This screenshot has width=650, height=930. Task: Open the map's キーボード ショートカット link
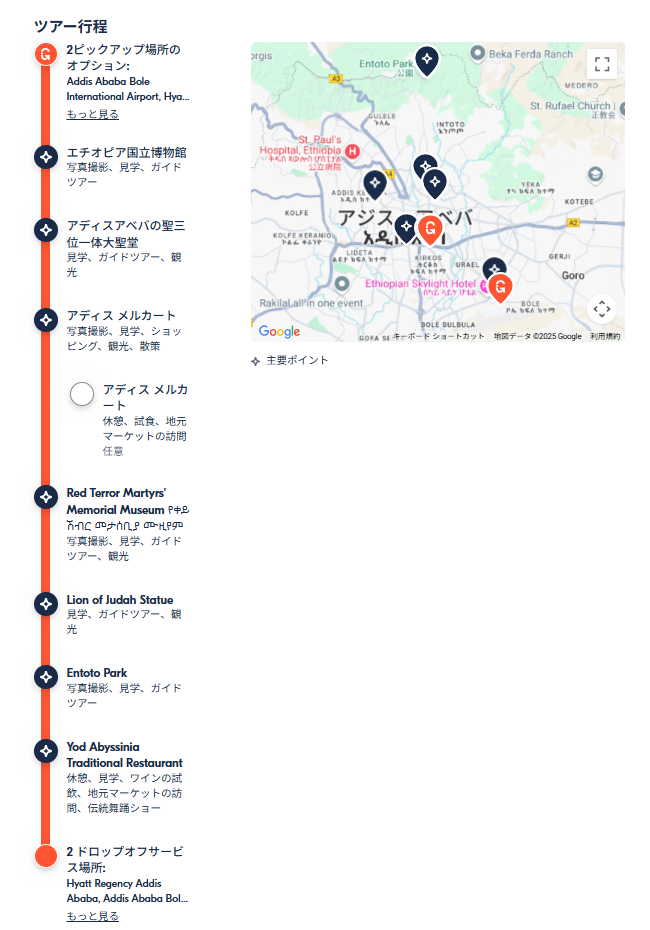coord(439,337)
